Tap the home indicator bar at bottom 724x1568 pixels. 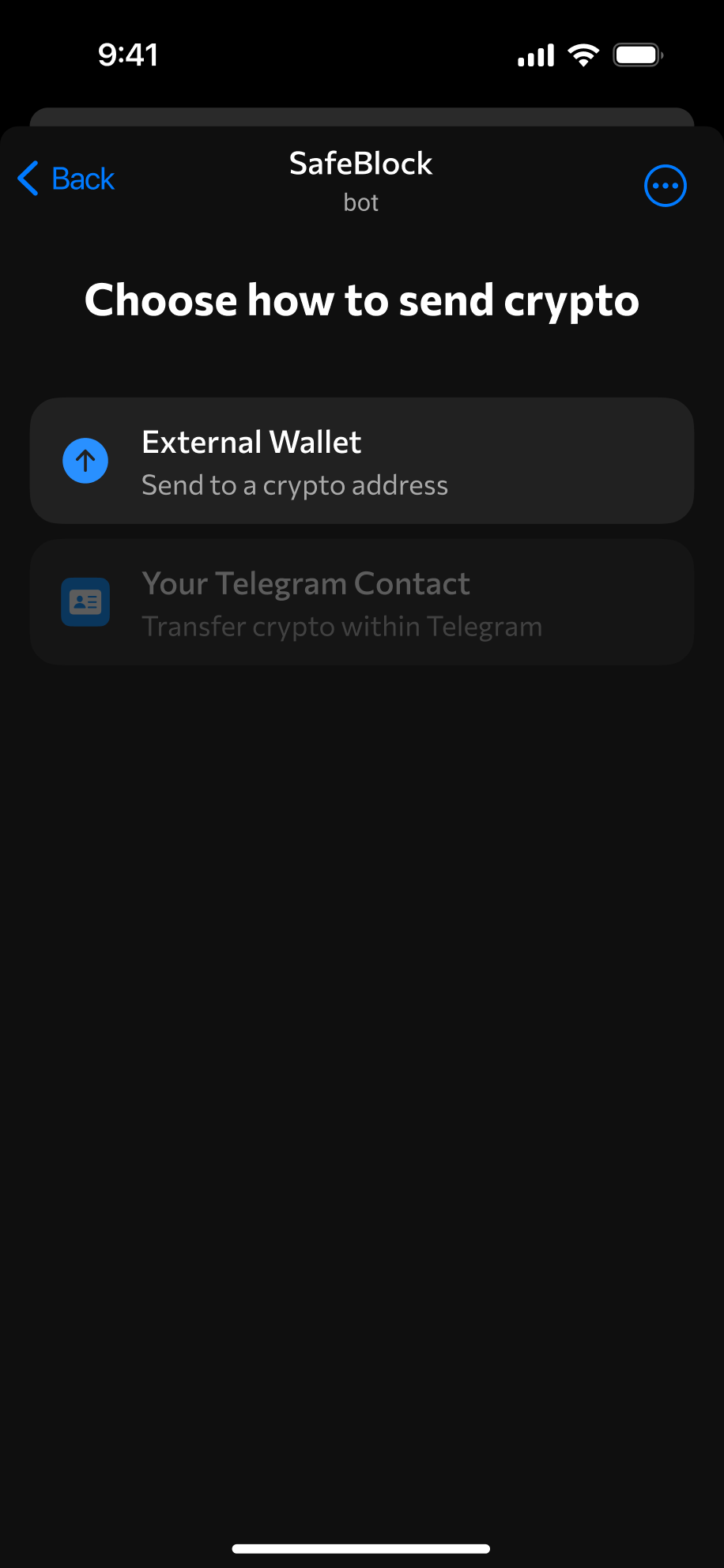point(361,1548)
